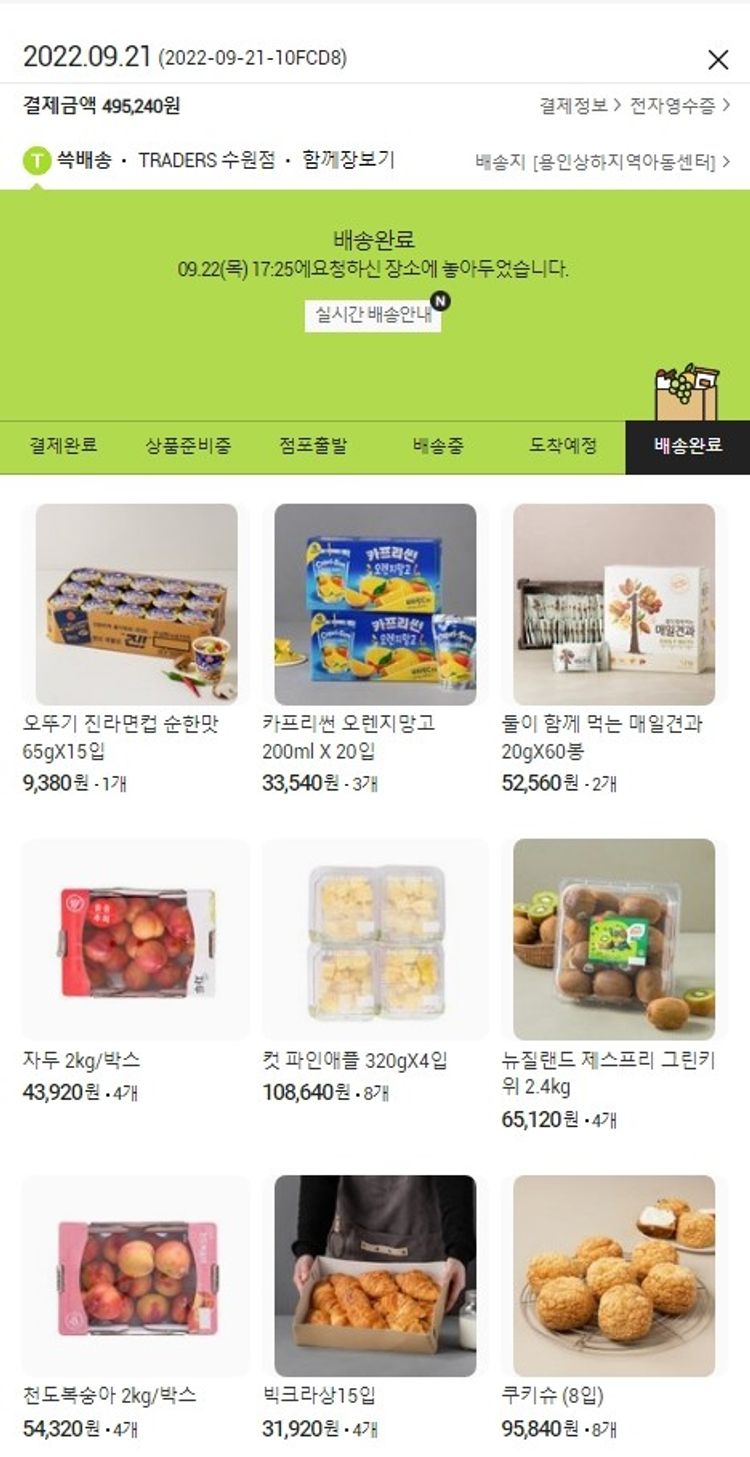The image size is (750, 1457).
Task: Open 뉴질랜드 제스프리 그린키위 product
Action: click(614, 940)
